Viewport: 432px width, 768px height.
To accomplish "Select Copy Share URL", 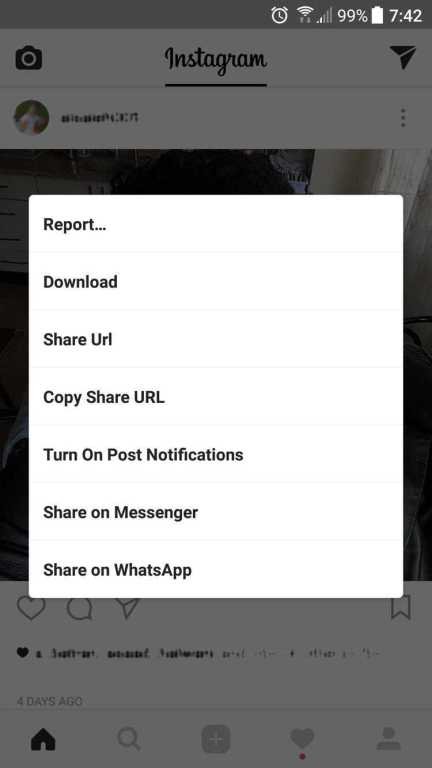I will coord(216,396).
